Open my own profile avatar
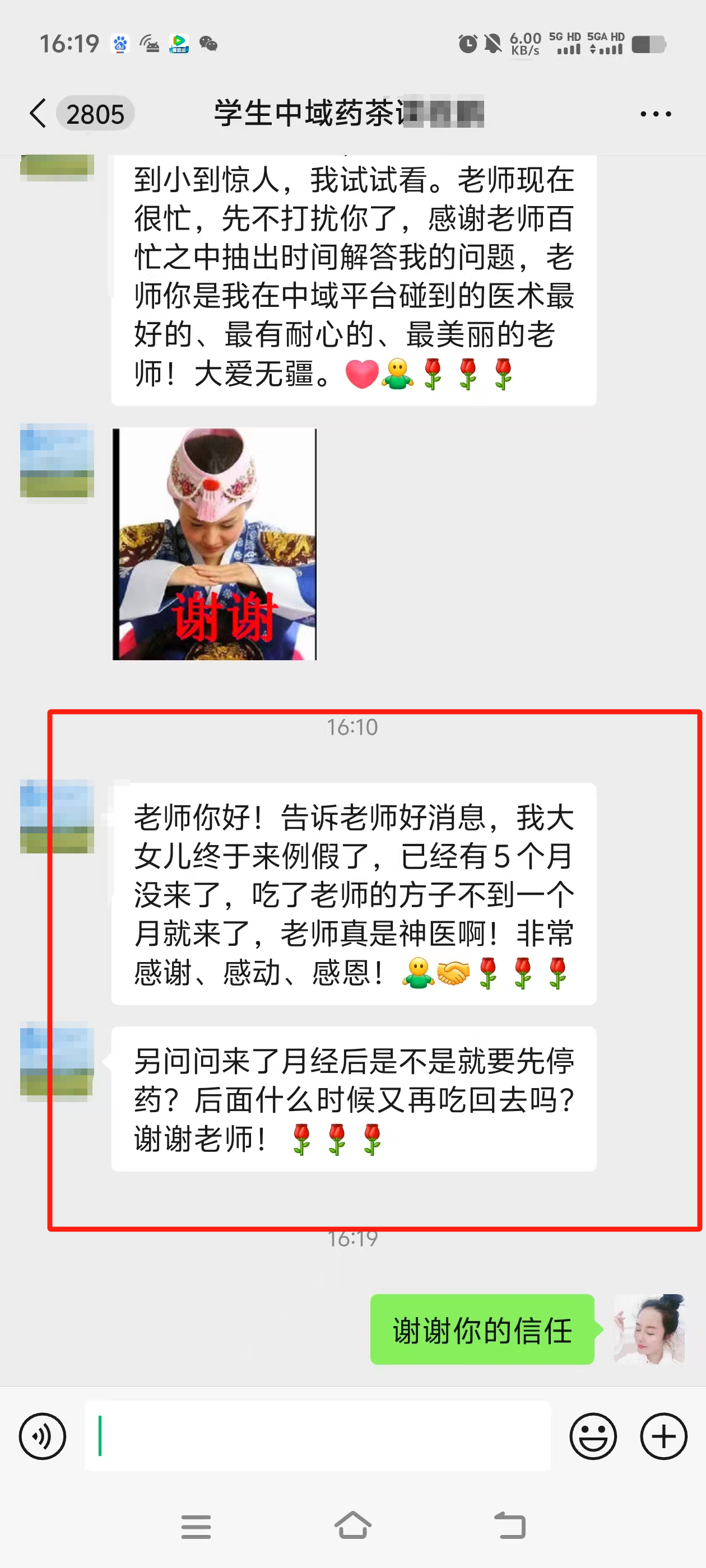The image size is (706, 1568). [x=649, y=1329]
